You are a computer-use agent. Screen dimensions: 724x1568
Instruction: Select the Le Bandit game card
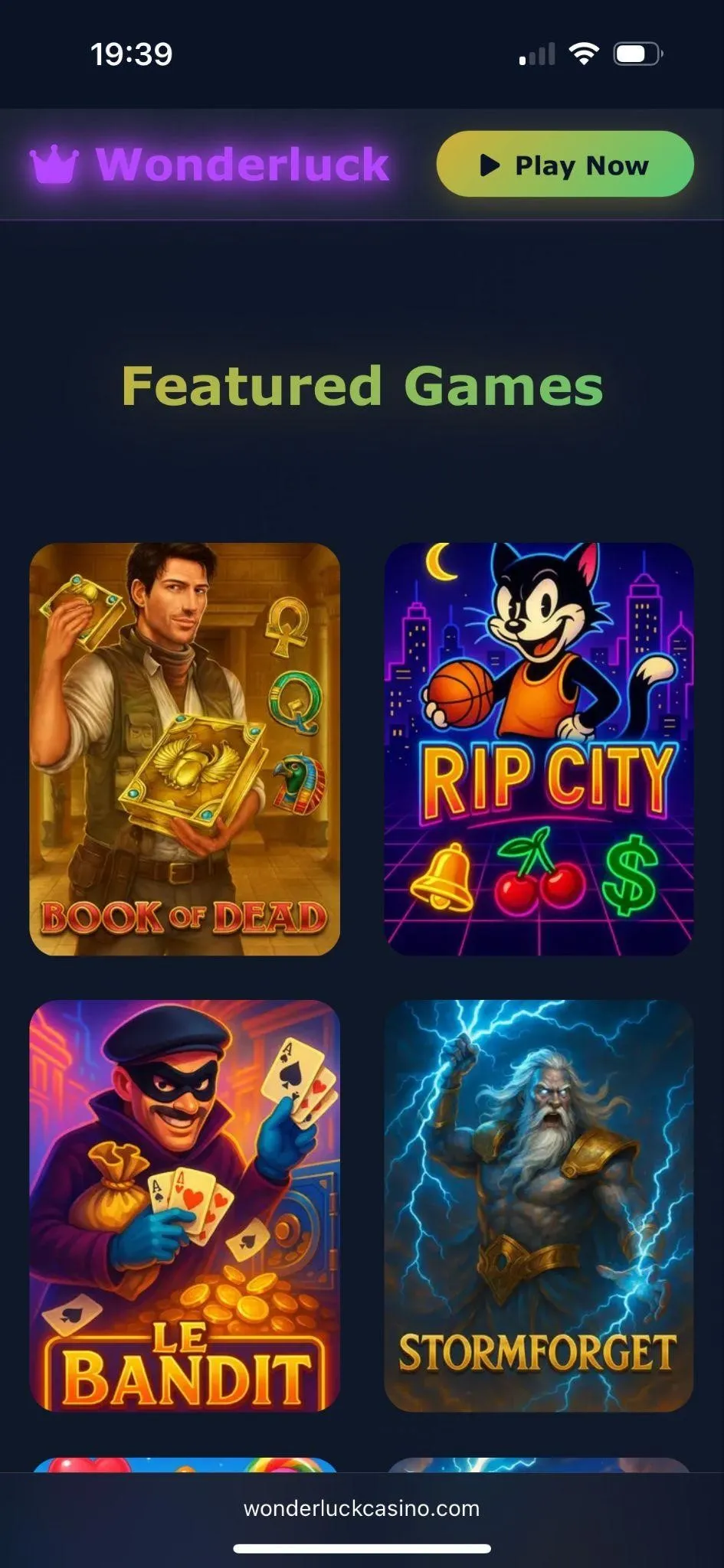185,1205
